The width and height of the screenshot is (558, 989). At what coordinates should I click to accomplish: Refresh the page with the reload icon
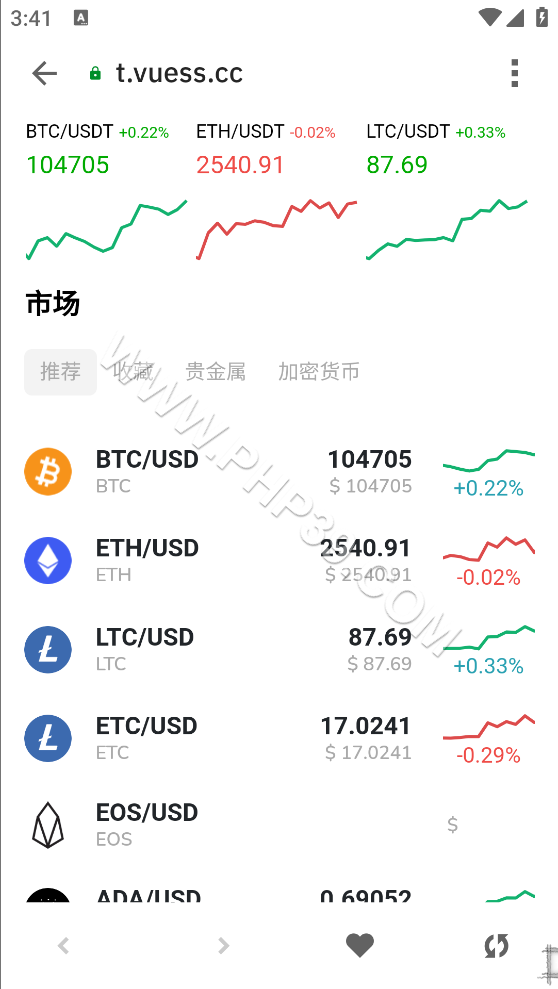(x=496, y=945)
